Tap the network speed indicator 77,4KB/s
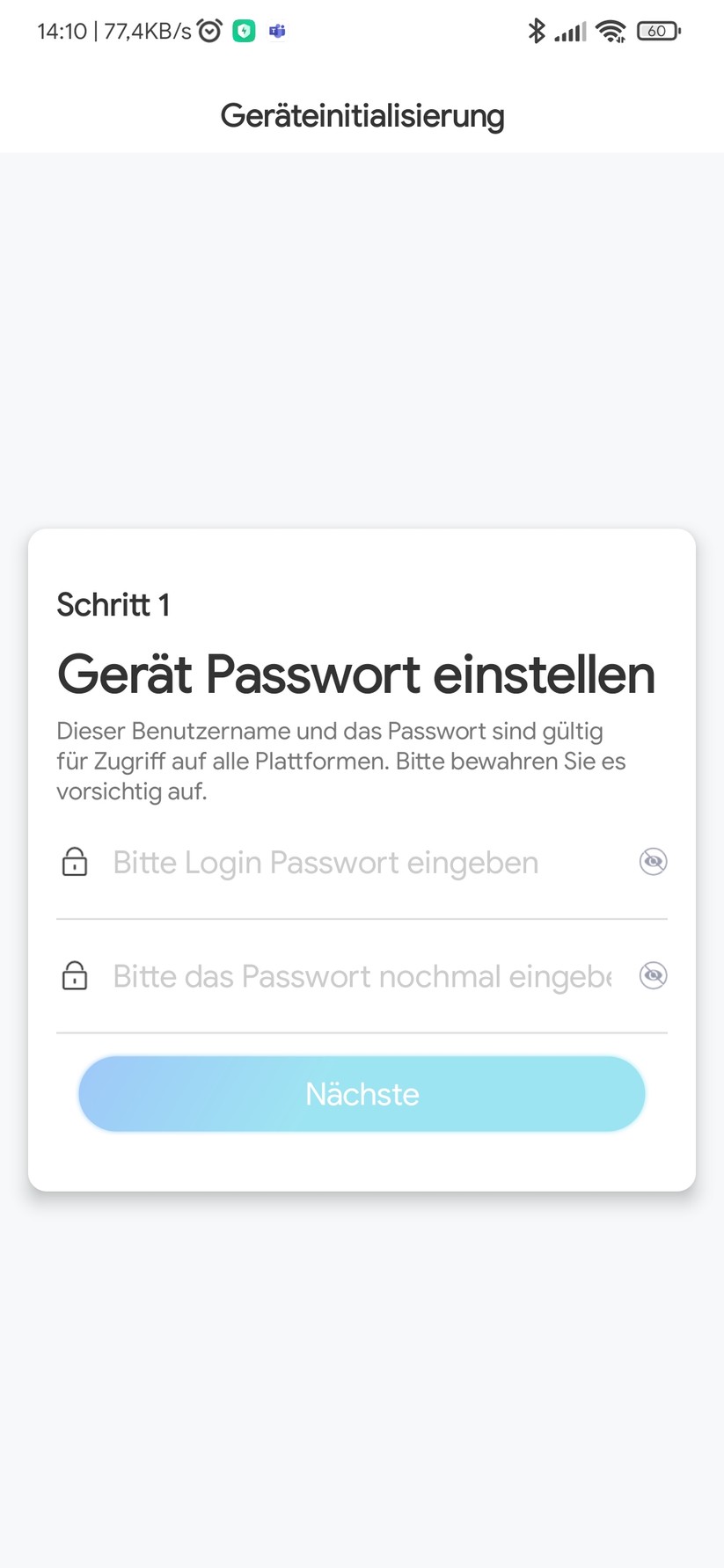 [x=146, y=30]
